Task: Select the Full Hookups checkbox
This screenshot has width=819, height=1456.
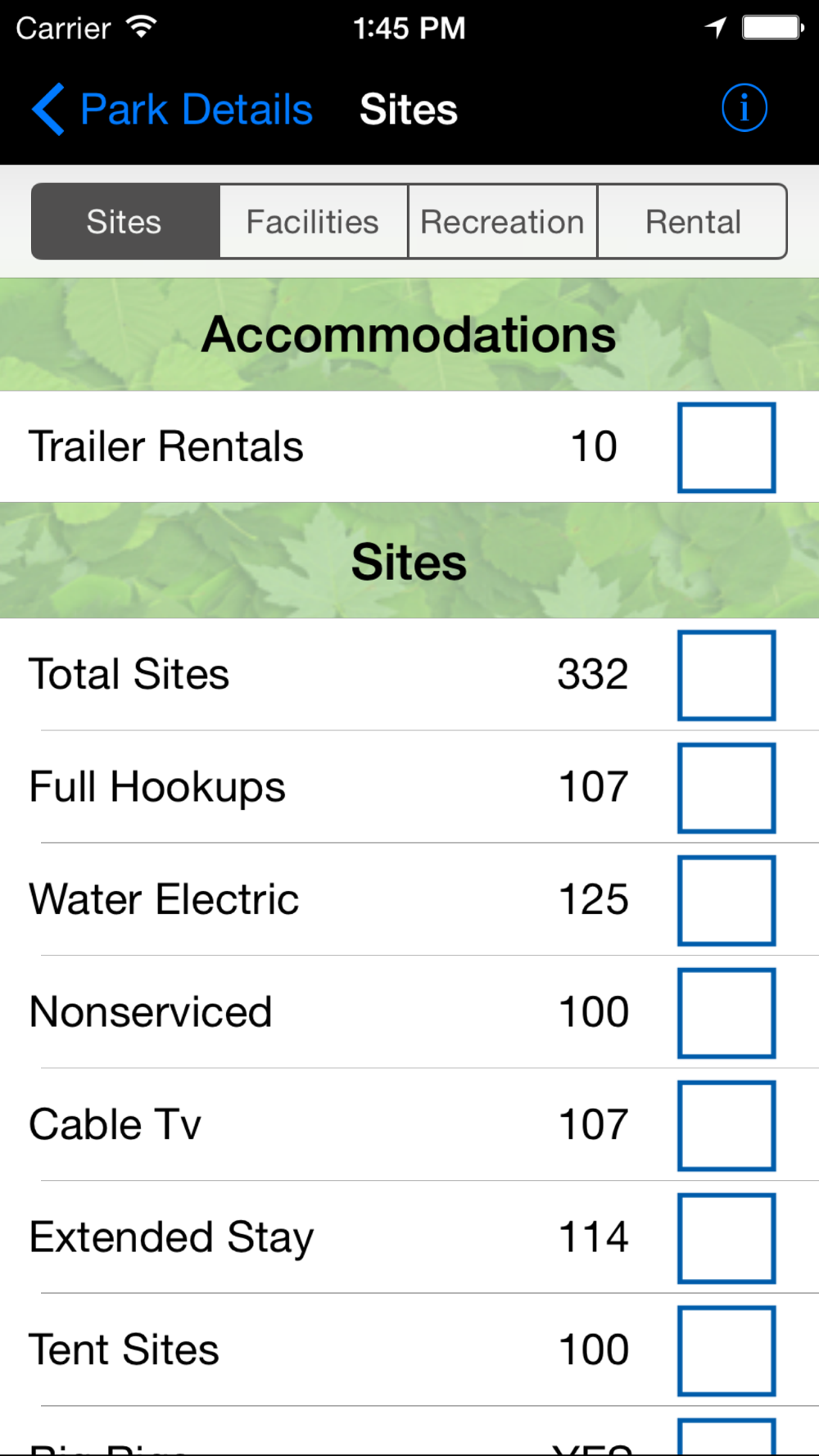Action: [726, 788]
